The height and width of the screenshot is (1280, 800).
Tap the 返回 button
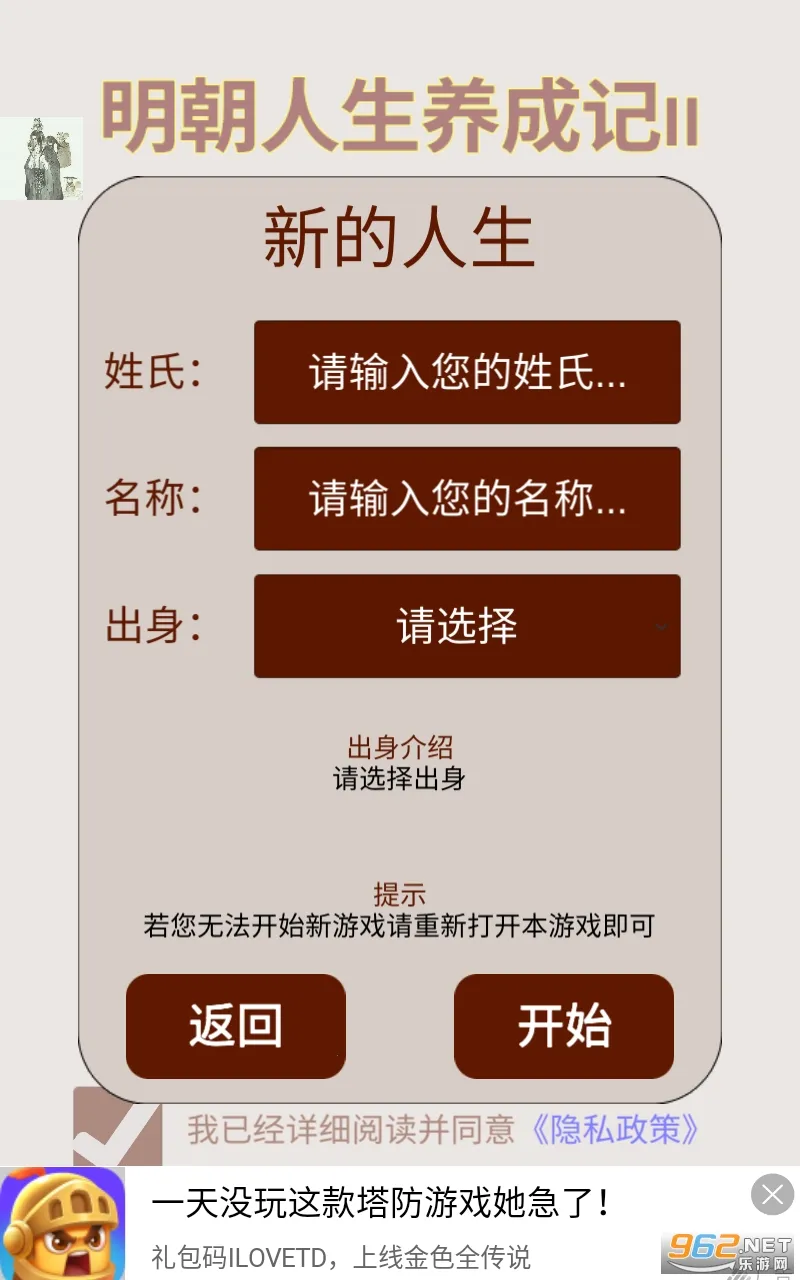click(236, 1026)
